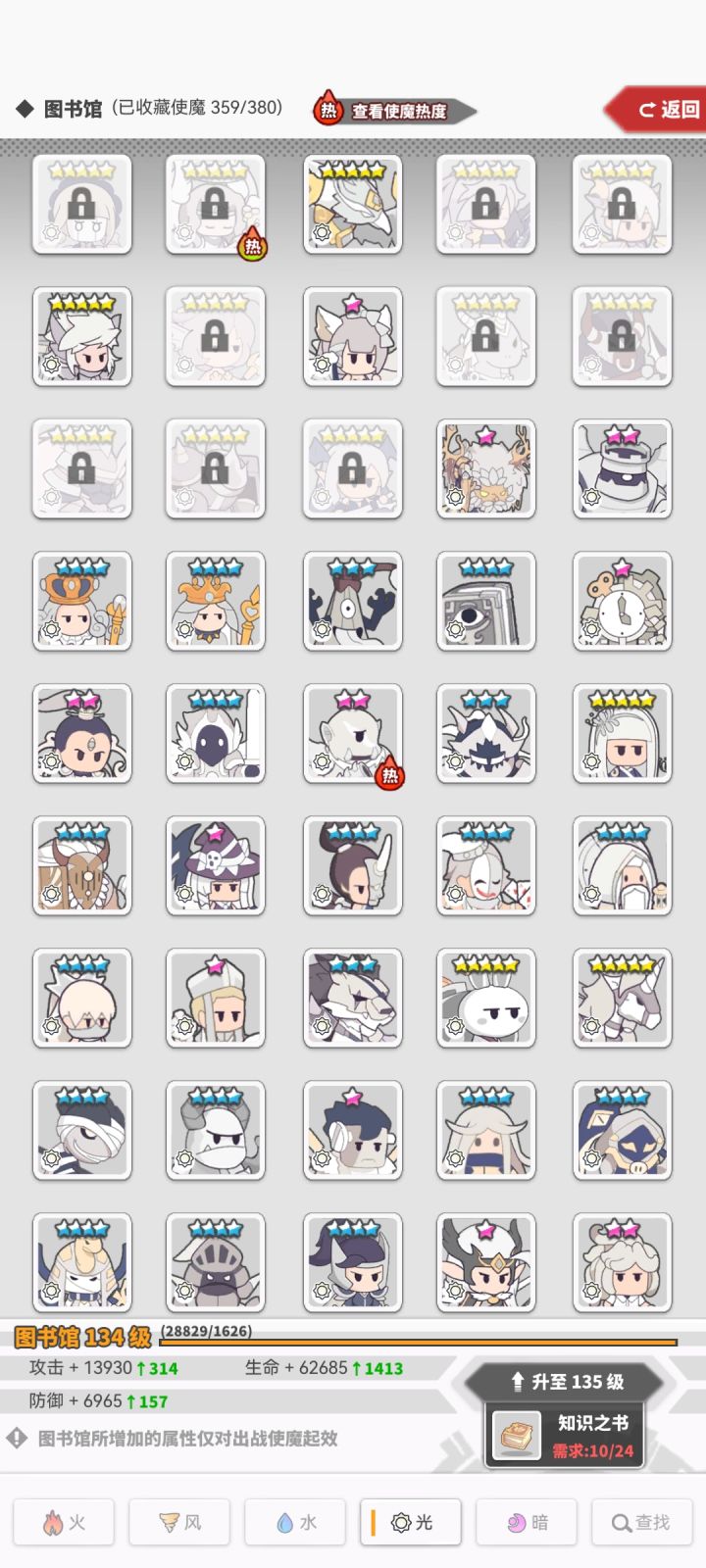706x1568 pixels.
Task: Switch to the 光 light element tab
Action: pos(411,1522)
